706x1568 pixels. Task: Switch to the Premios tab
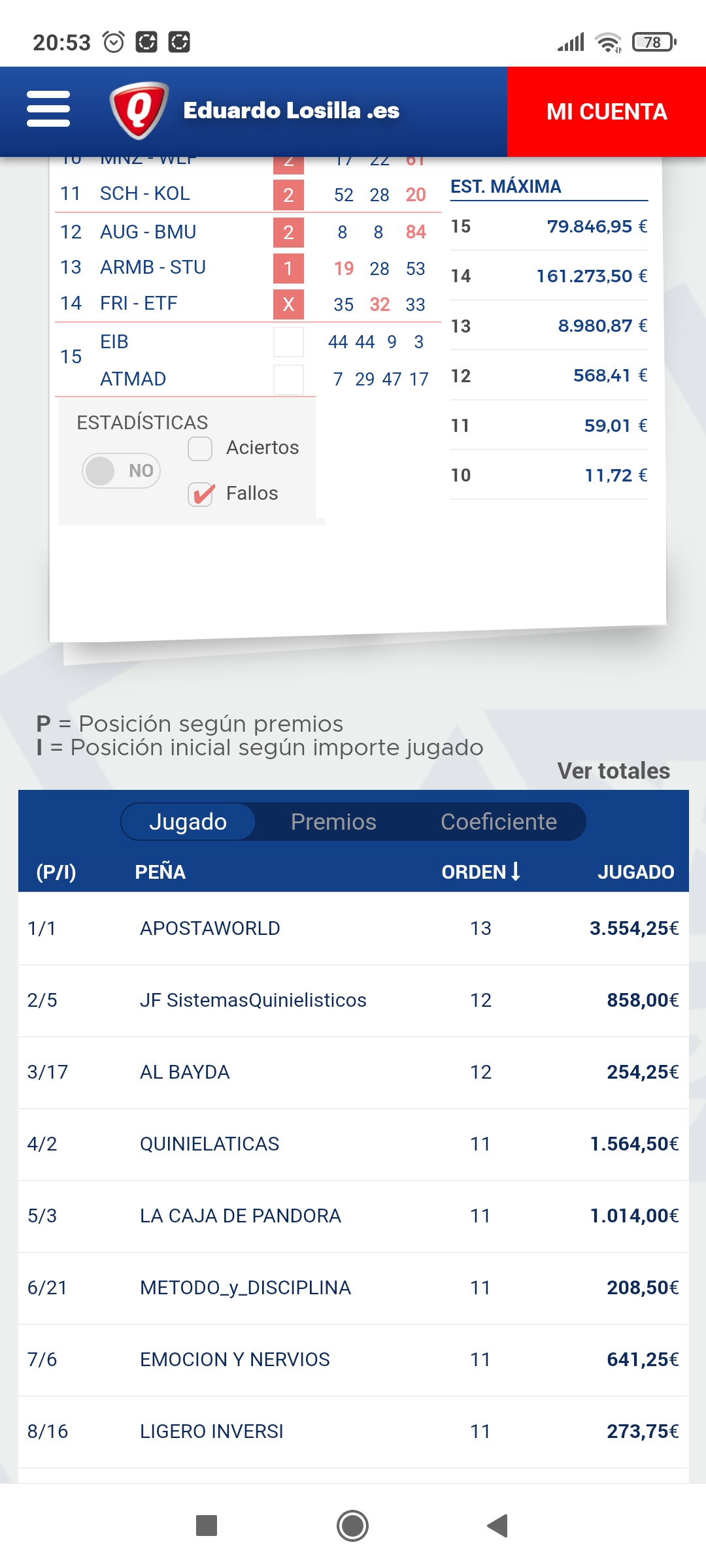click(x=333, y=822)
